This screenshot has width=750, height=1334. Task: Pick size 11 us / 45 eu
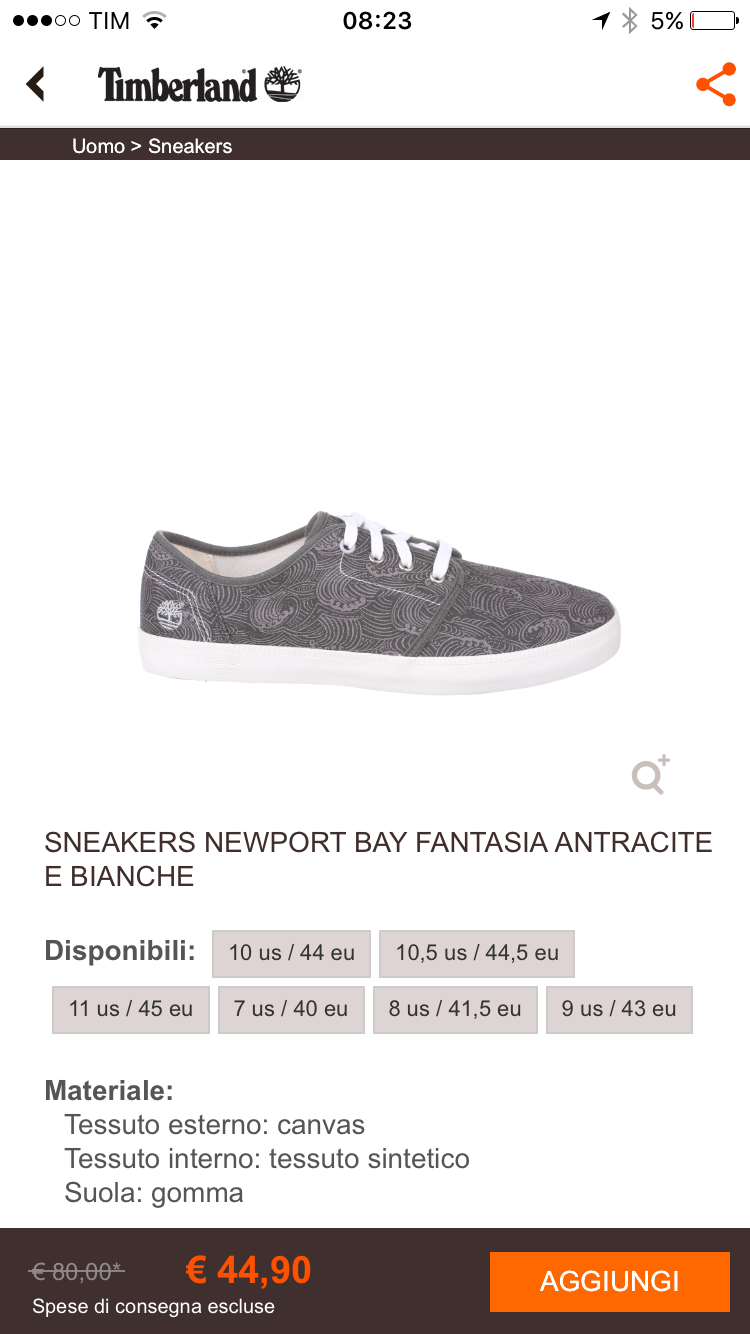[x=131, y=1009]
